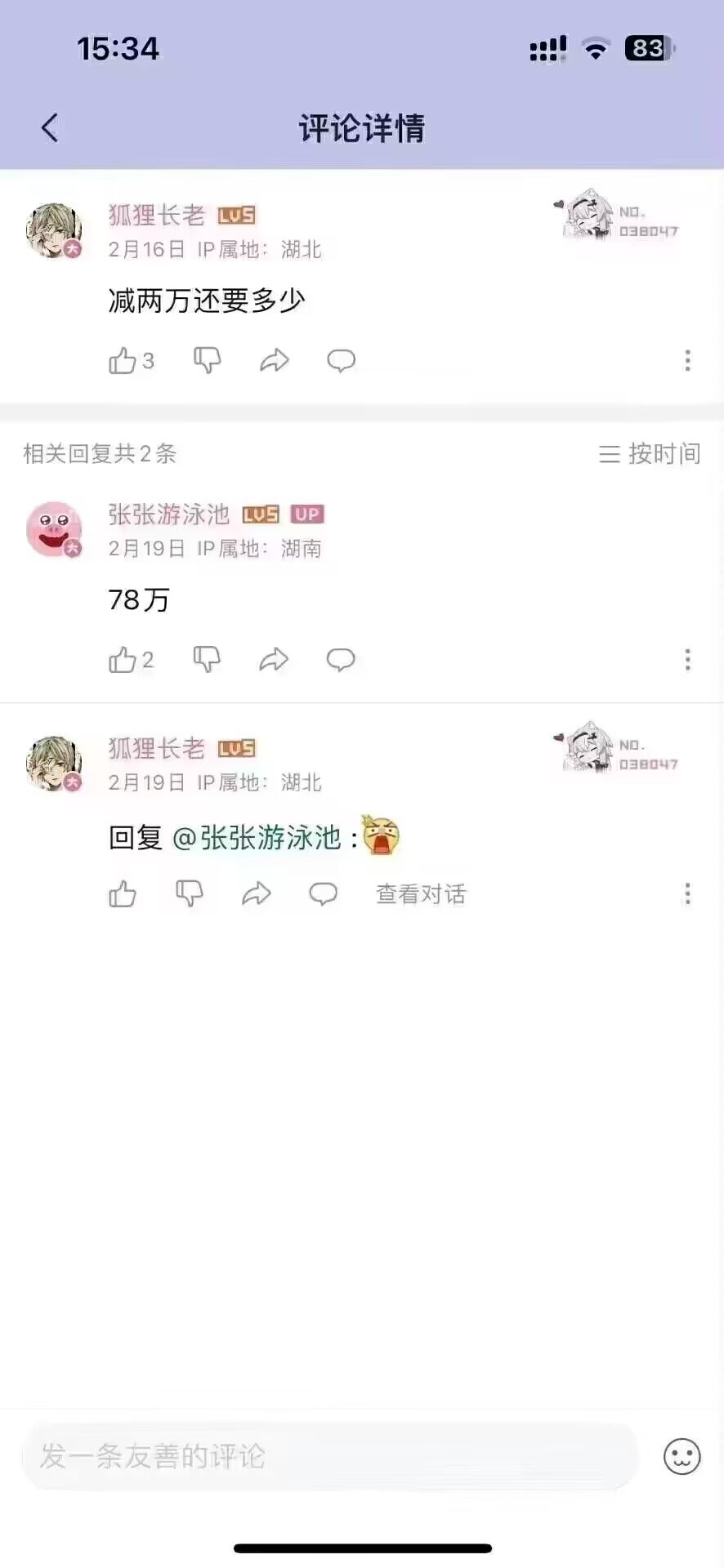Share the 78万 reply
This screenshot has width=724, height=1568.
point(275,659)
